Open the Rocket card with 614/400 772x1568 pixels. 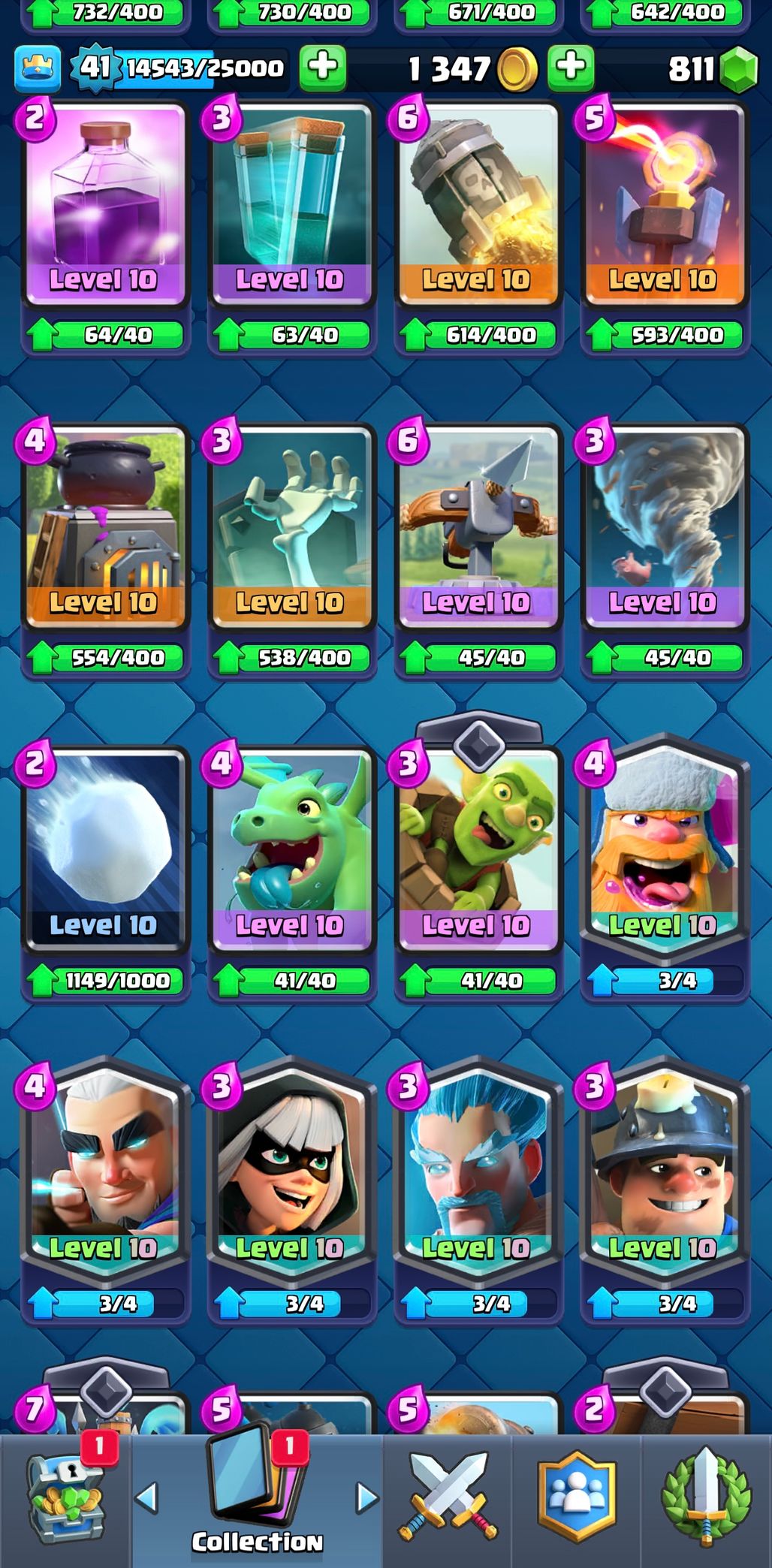coord(478,204)
